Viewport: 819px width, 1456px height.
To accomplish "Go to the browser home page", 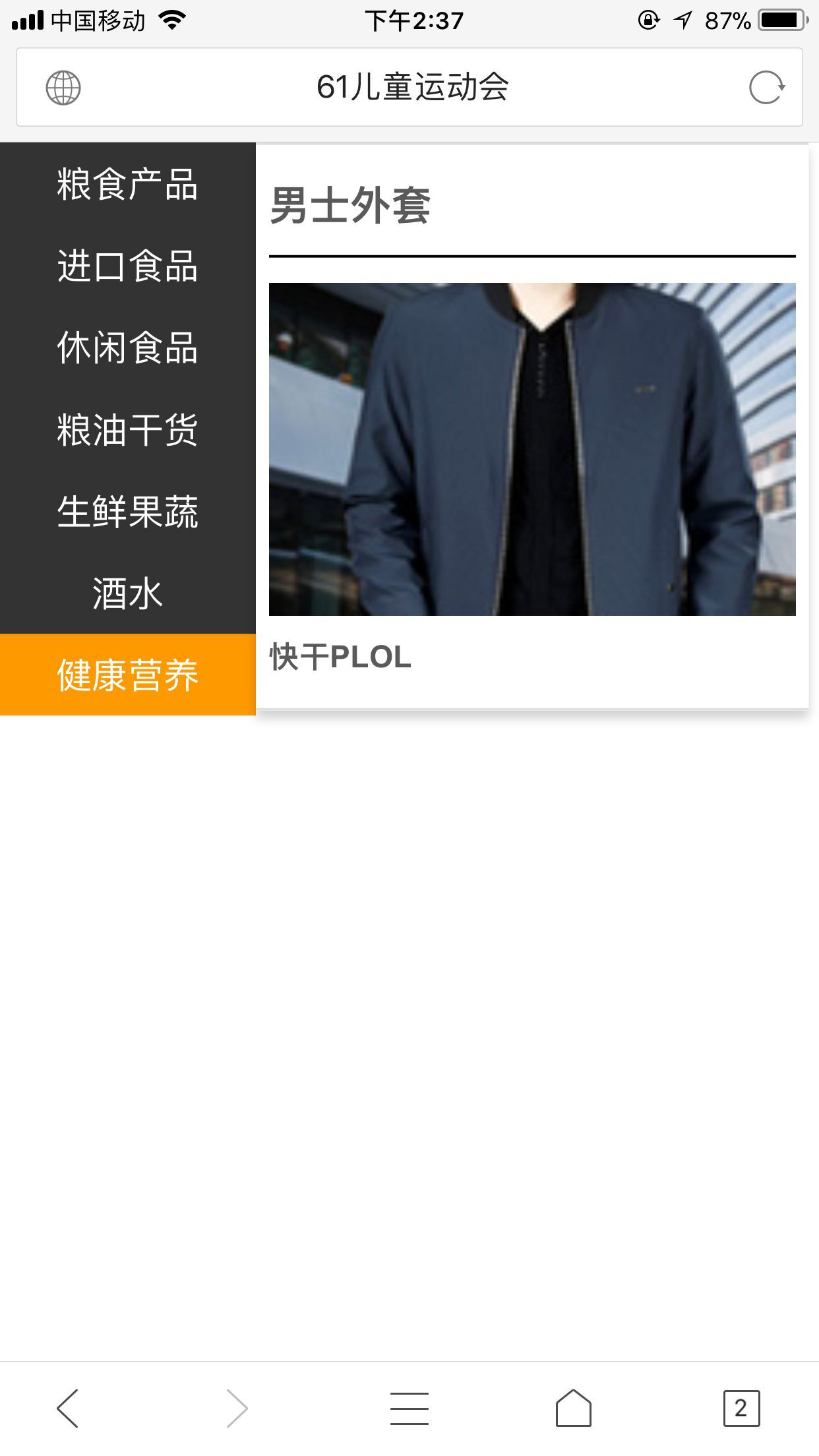I will tap(573, 1408).
